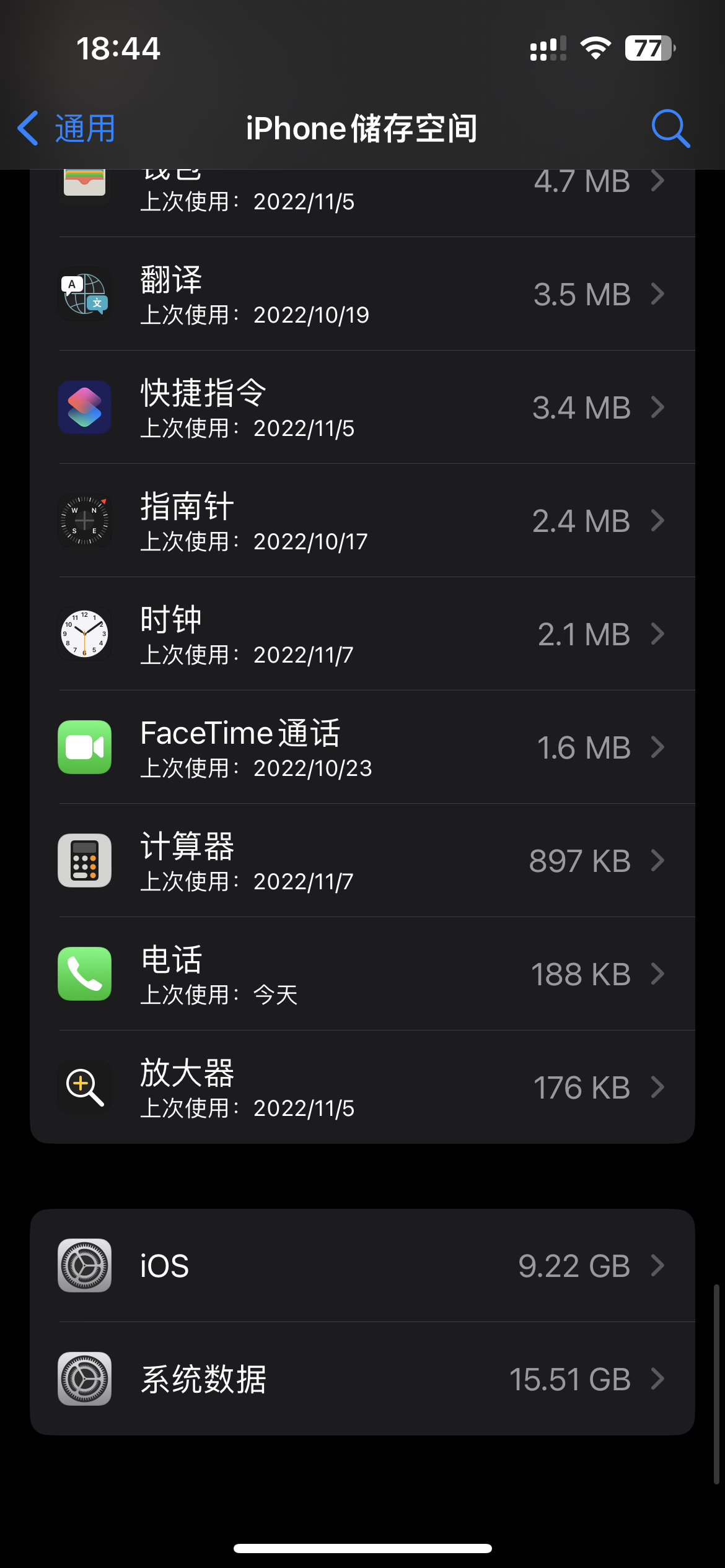Go back to 通用 settings
The image size is (725, 1568).
67,129
